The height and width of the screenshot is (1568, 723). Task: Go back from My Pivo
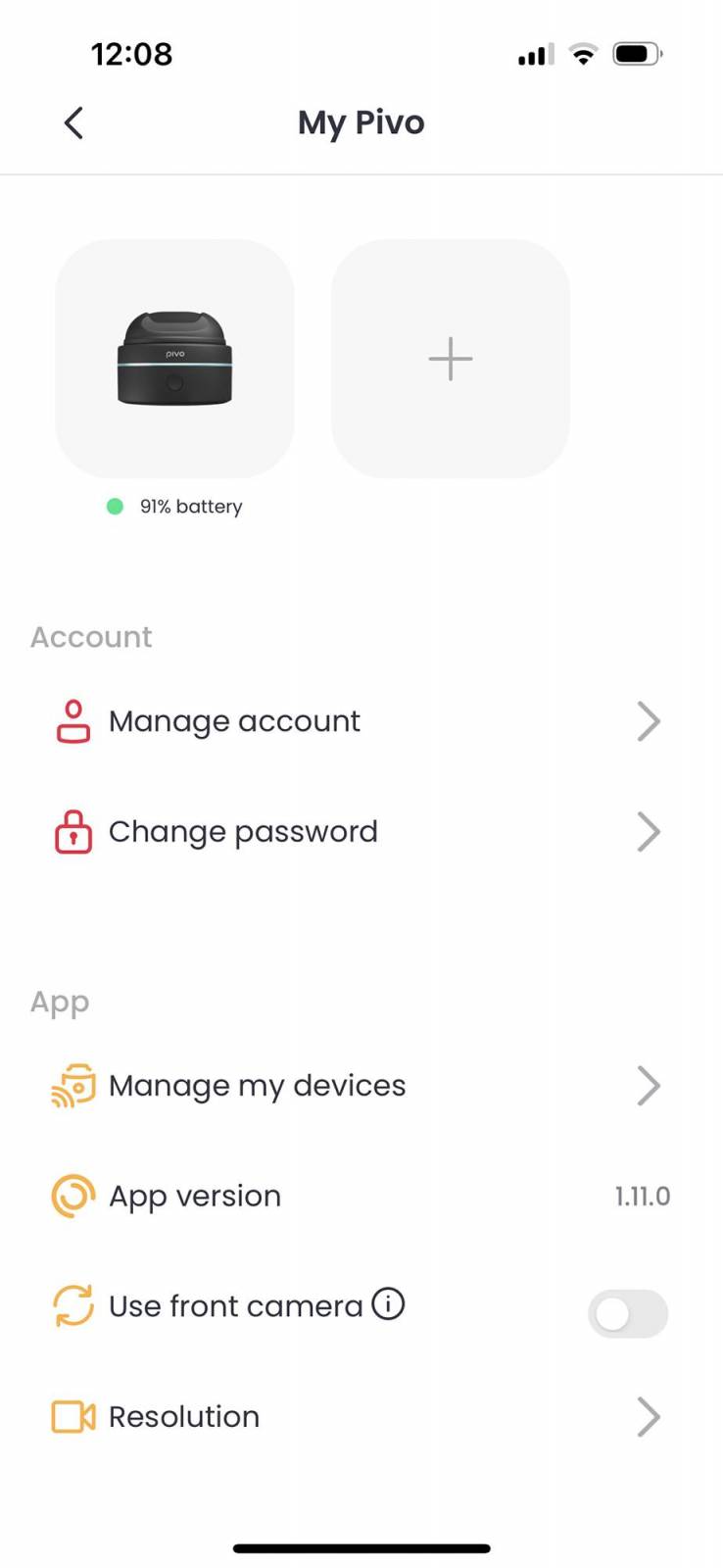pos(73,122)
